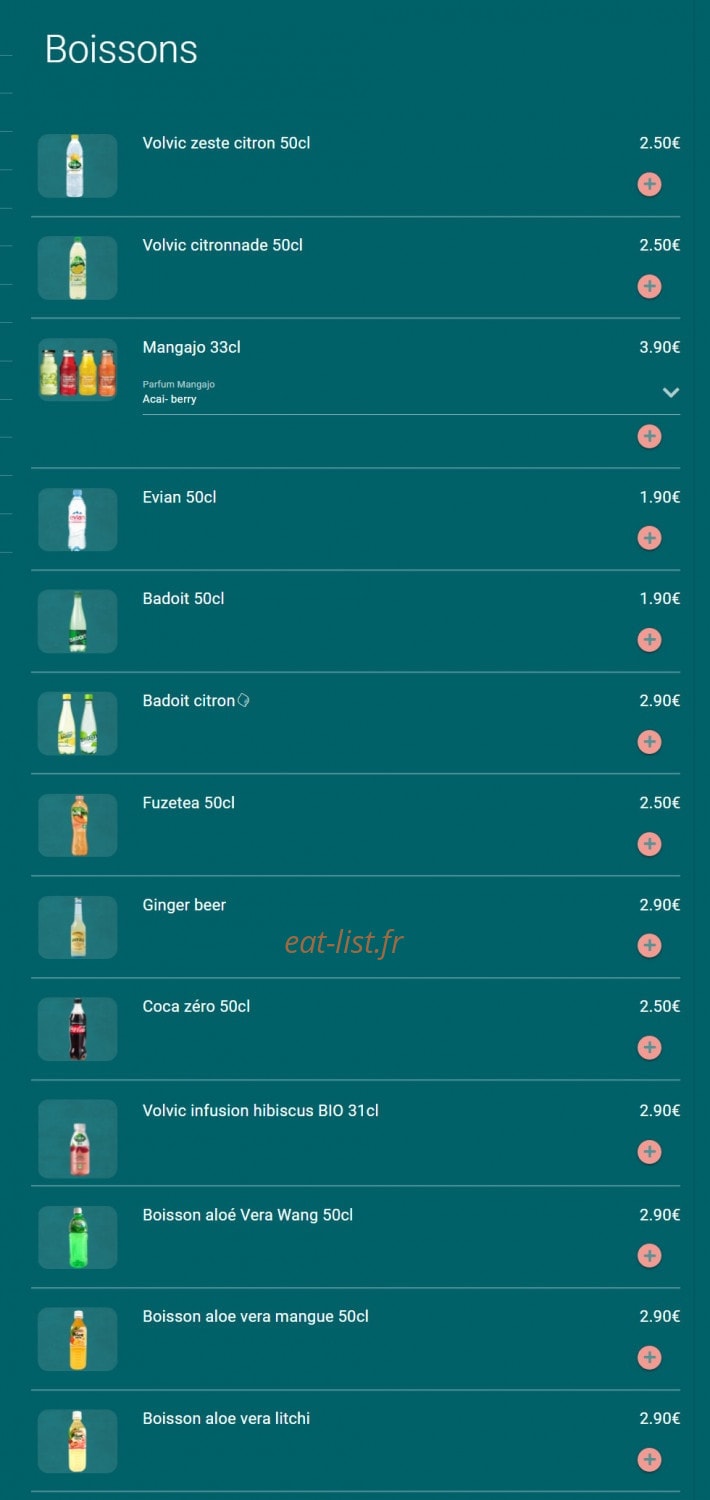The height and width of the screenshot is (1500, 710).
Task: Add Boisson aloe vera mangue 50cl
Action: coord(649,1358)
